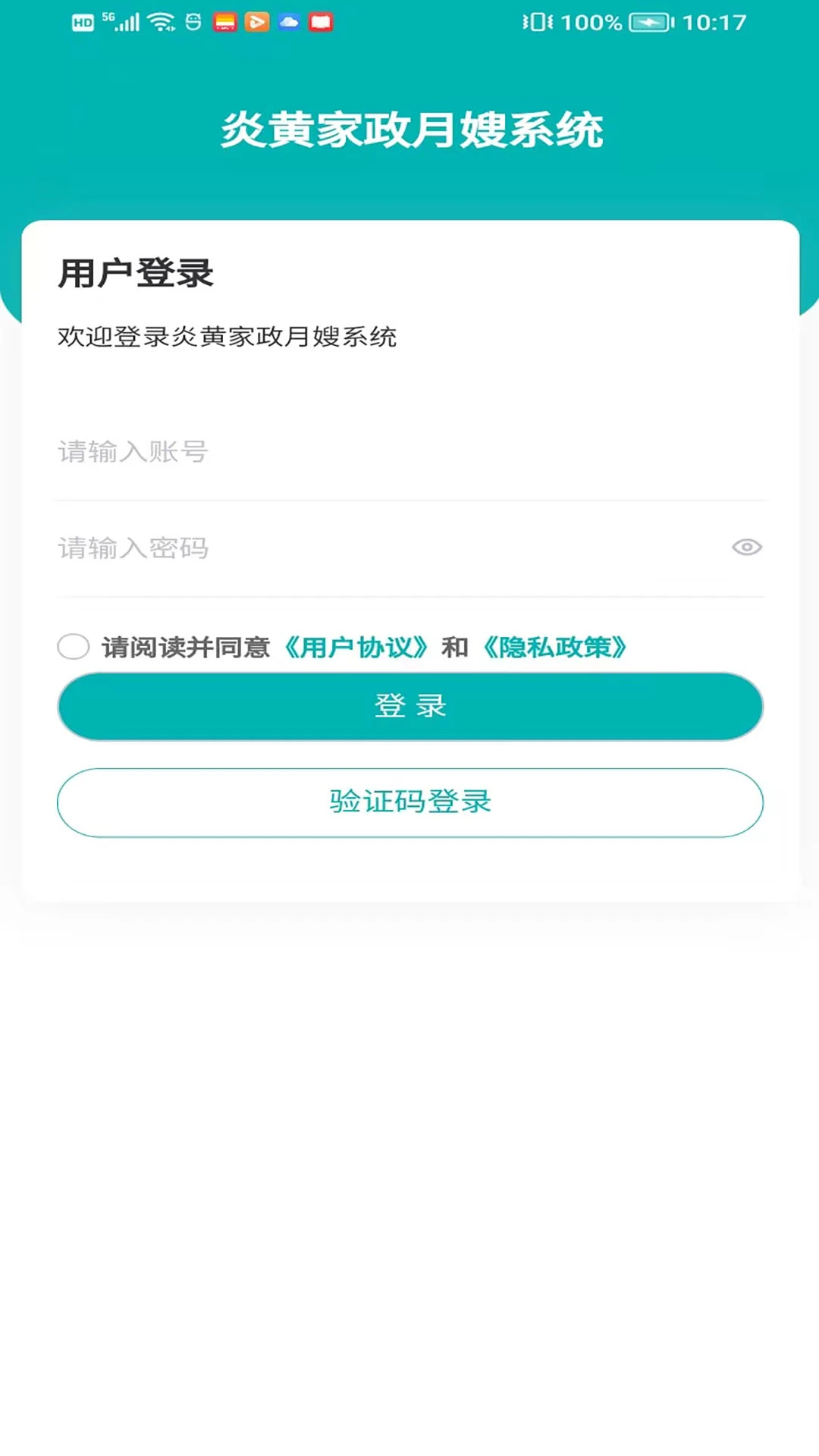Tap the cloud sync status bar icon
819x1456 pixels.
click(x=289, y=23)
